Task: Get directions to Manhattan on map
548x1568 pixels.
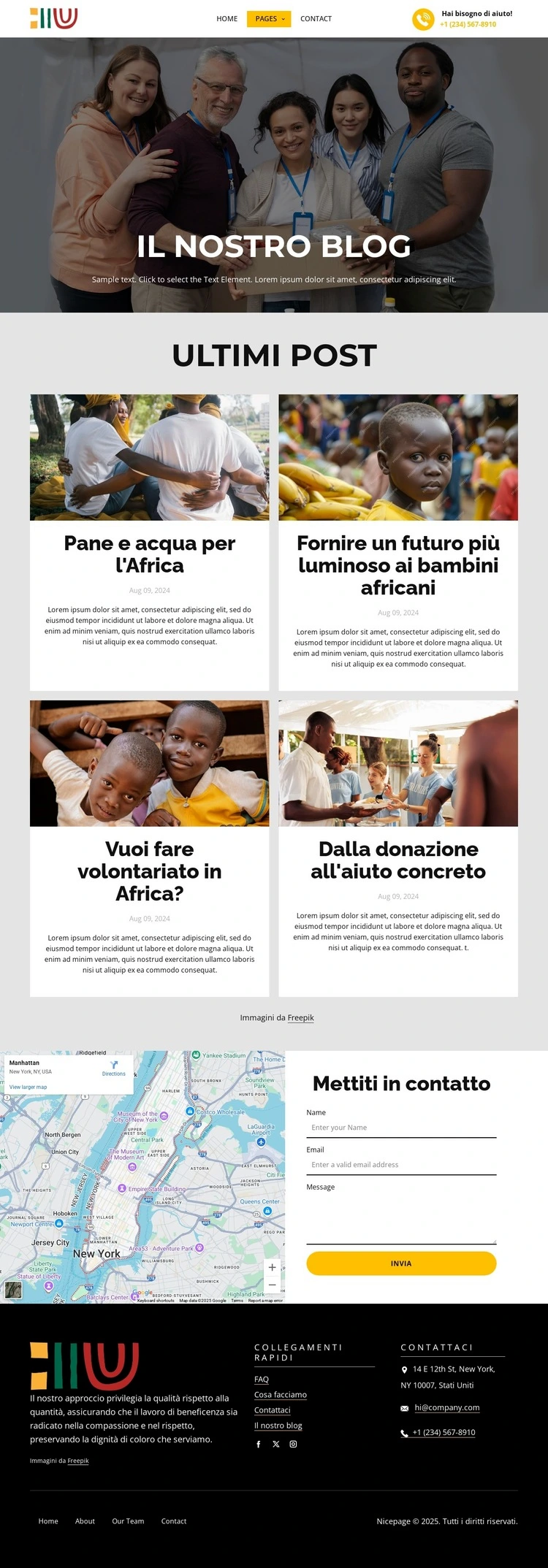Action: pos(114,1068)
